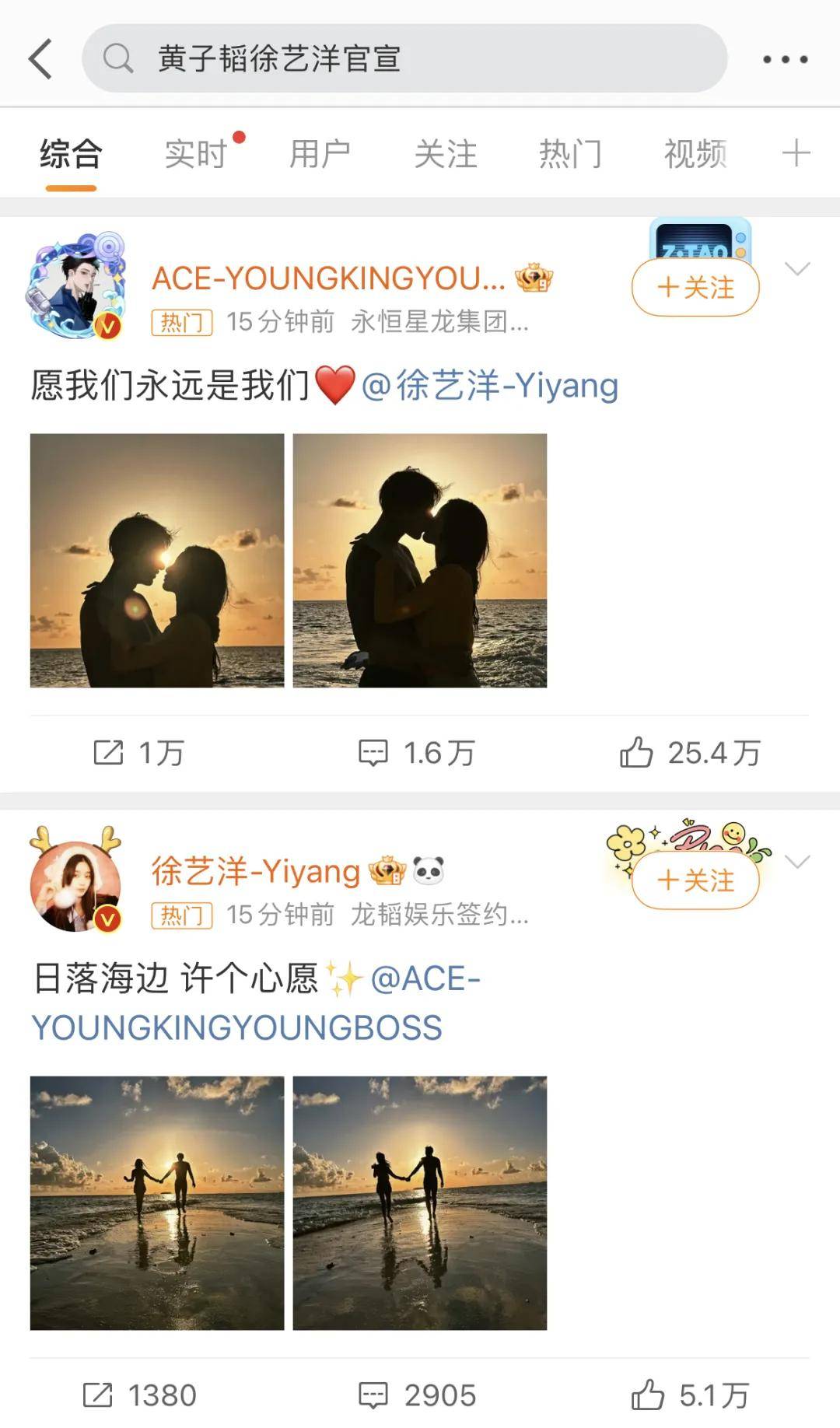The height and width of the screenshot is (1428, 840).
Task: Like 徐艺洋's post with 5.1万 likes
Action: [x=689, y=1395]
